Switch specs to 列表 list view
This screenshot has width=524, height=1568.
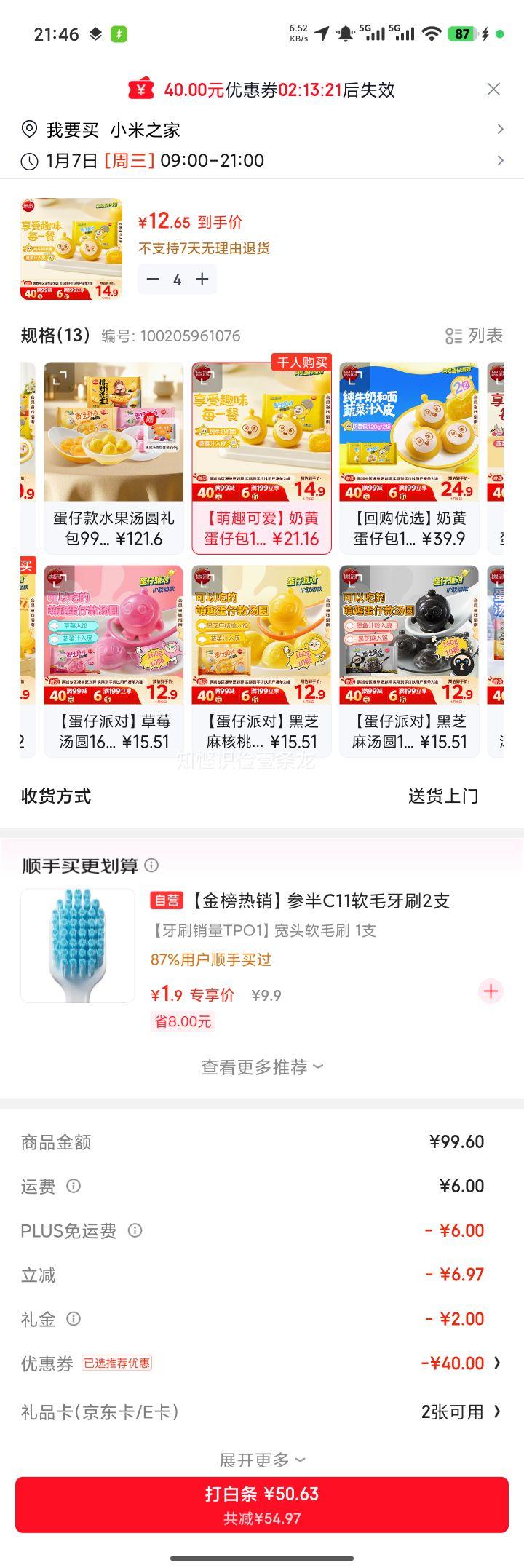473,336
